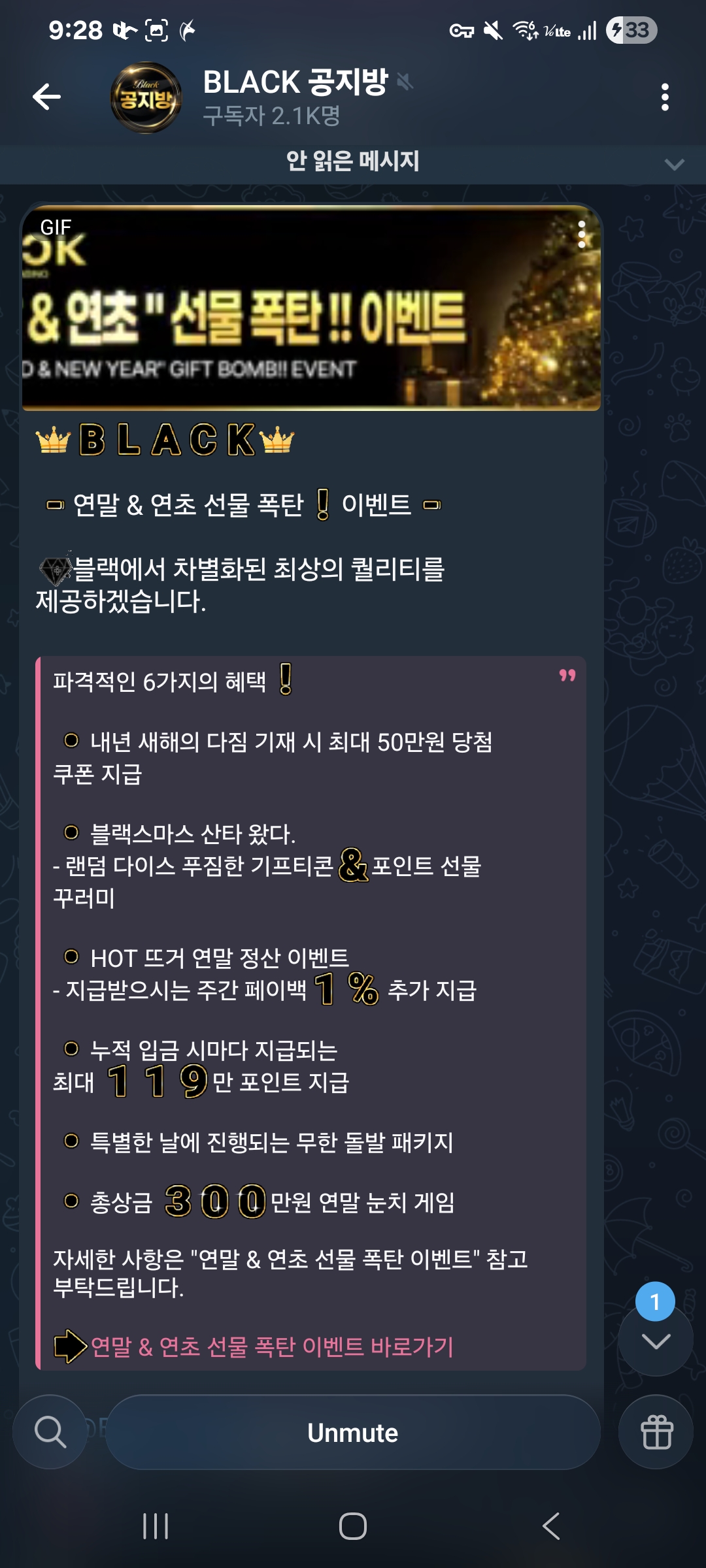Search within this channel

50,1432
